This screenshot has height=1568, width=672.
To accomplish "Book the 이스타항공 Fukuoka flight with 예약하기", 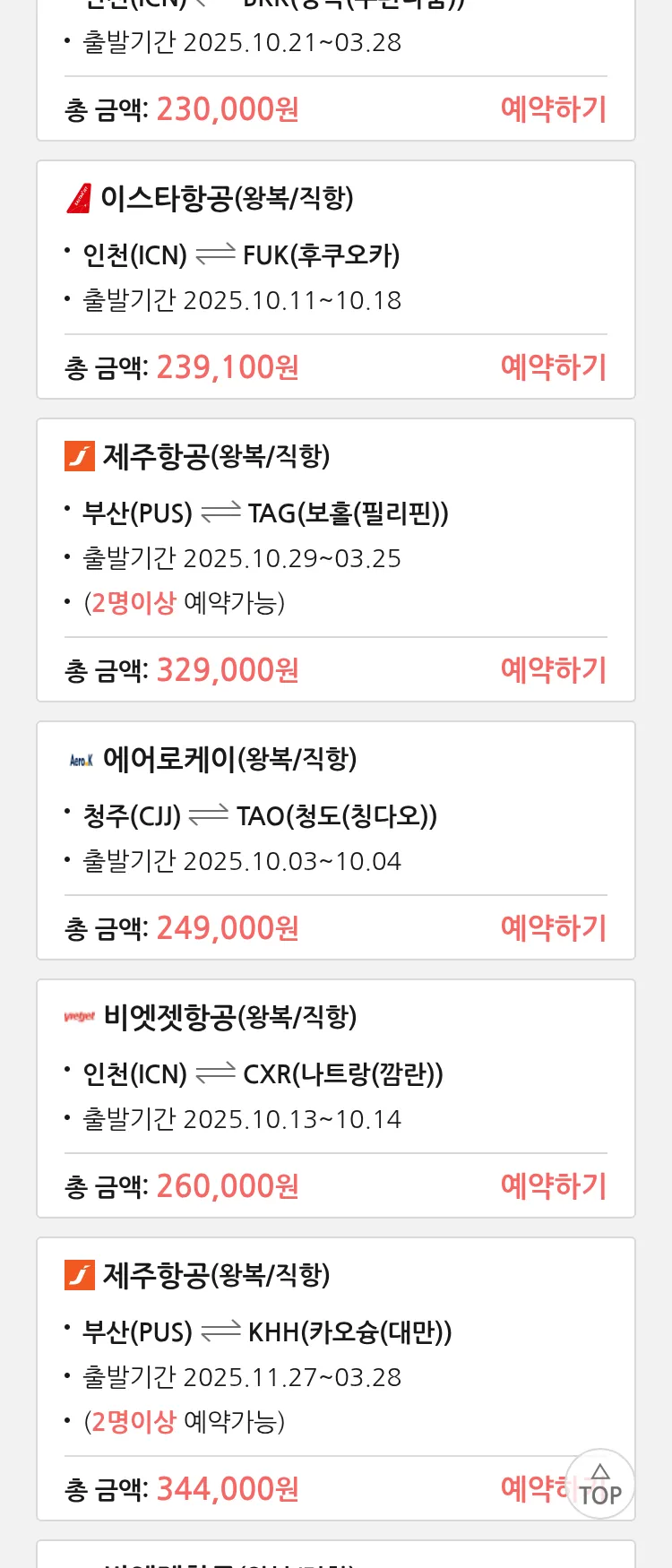I will pos(553,367).
